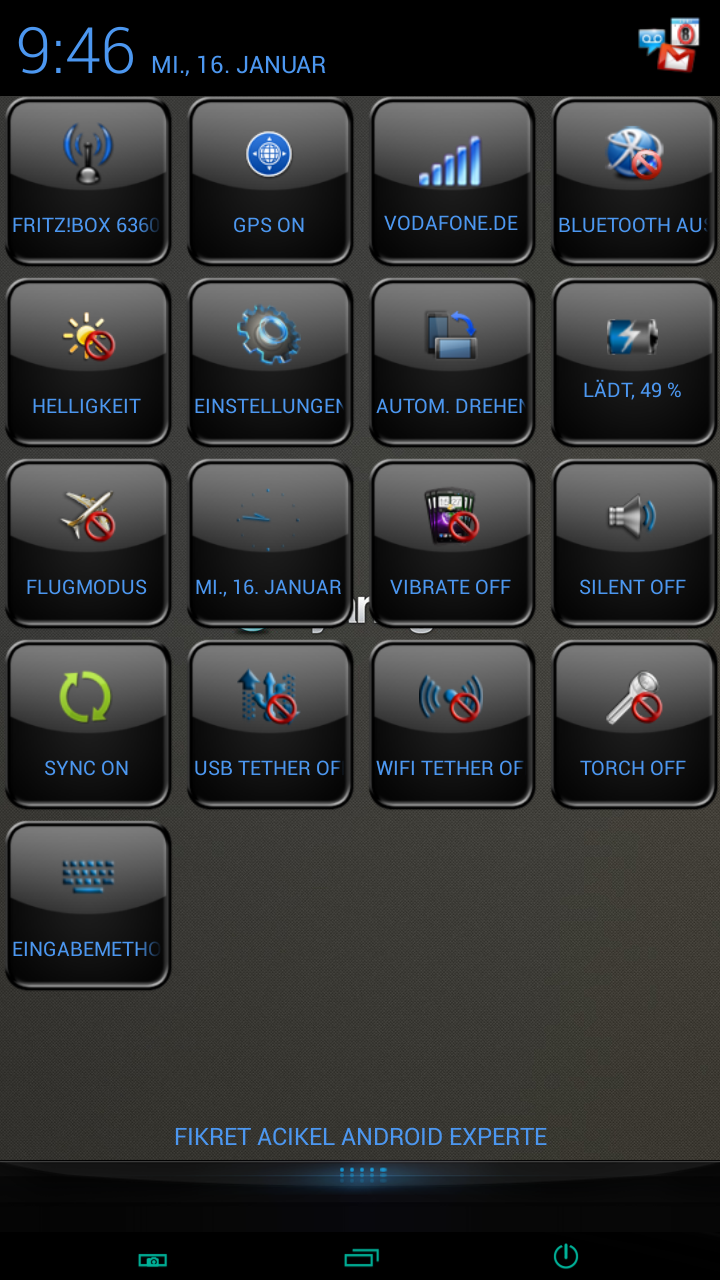Enable Flugmodus airplane mode

tap(88, 543)
